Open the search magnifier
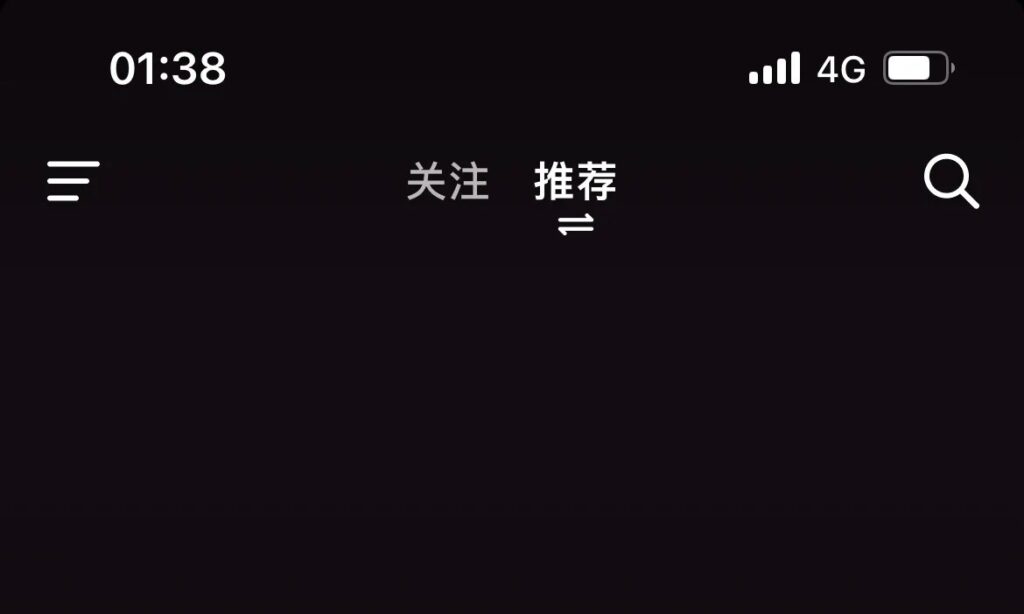 950,183
